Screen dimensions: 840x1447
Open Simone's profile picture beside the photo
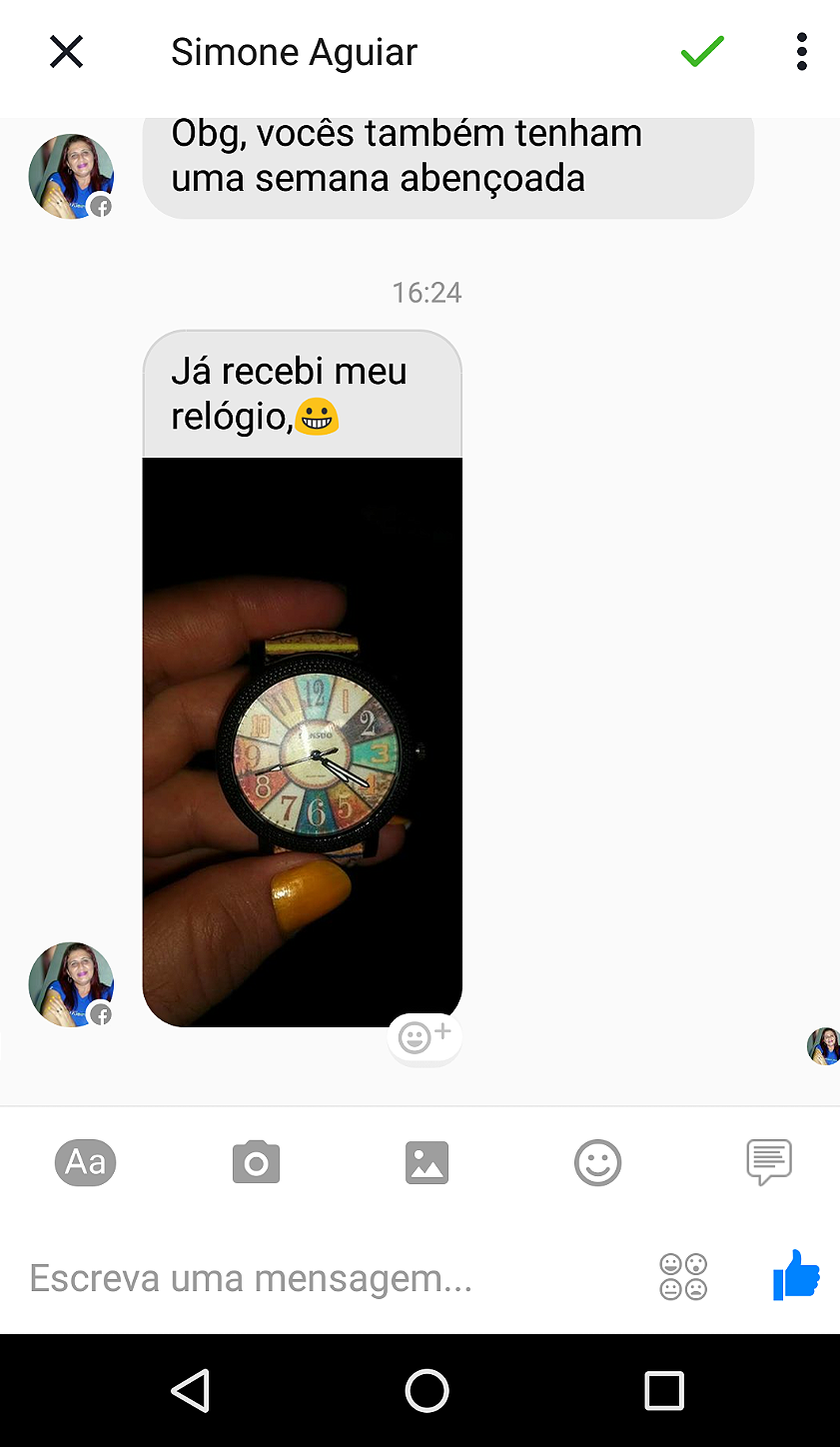[70, 984]
